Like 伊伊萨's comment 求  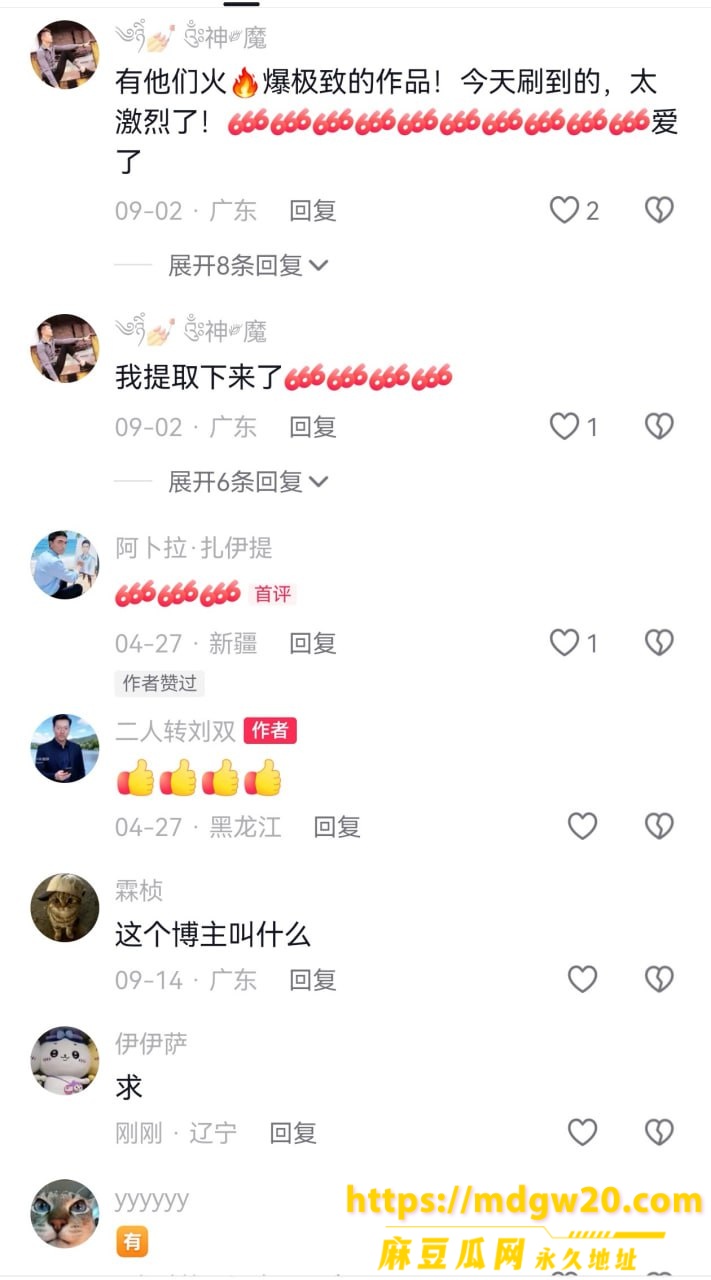click(582, 1132)
